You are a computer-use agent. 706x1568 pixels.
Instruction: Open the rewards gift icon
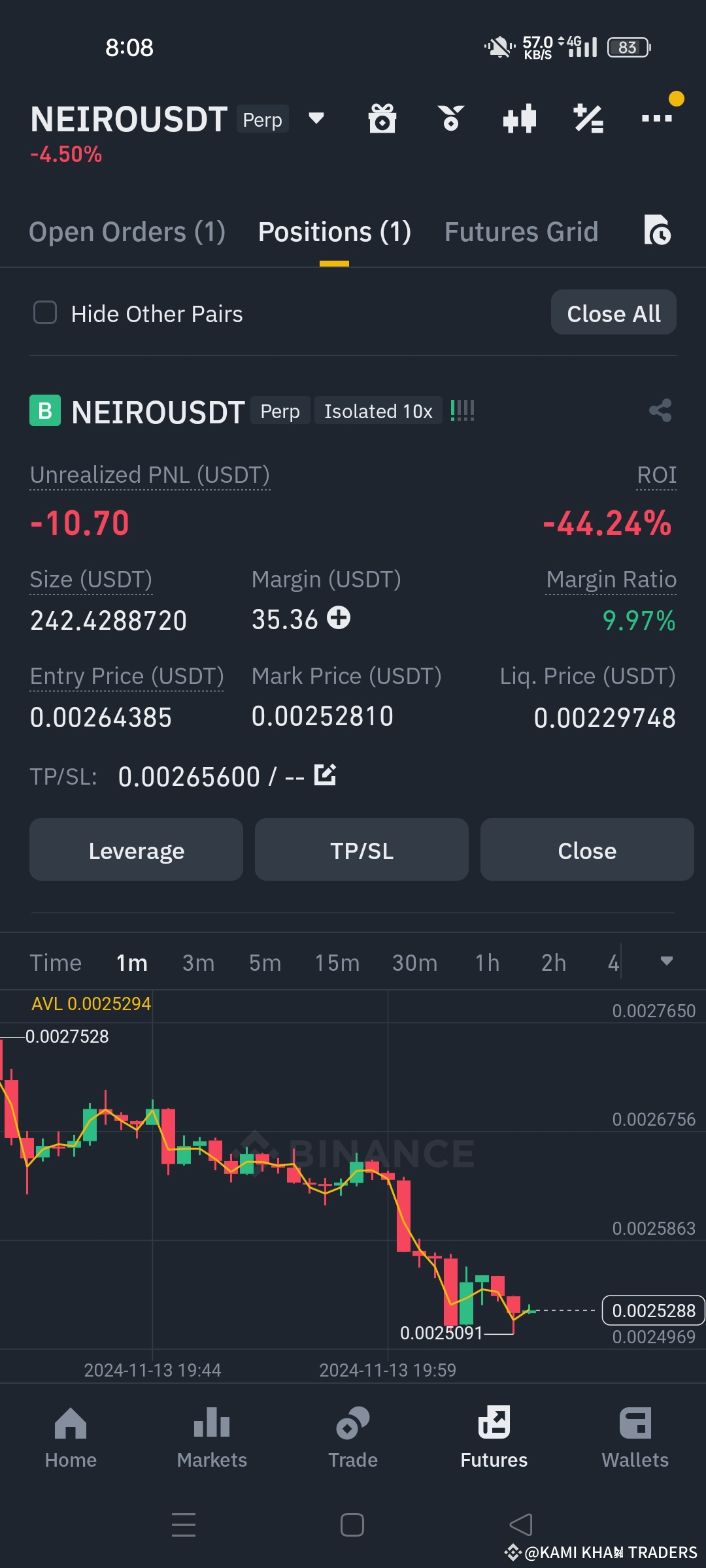click(382, 118)
